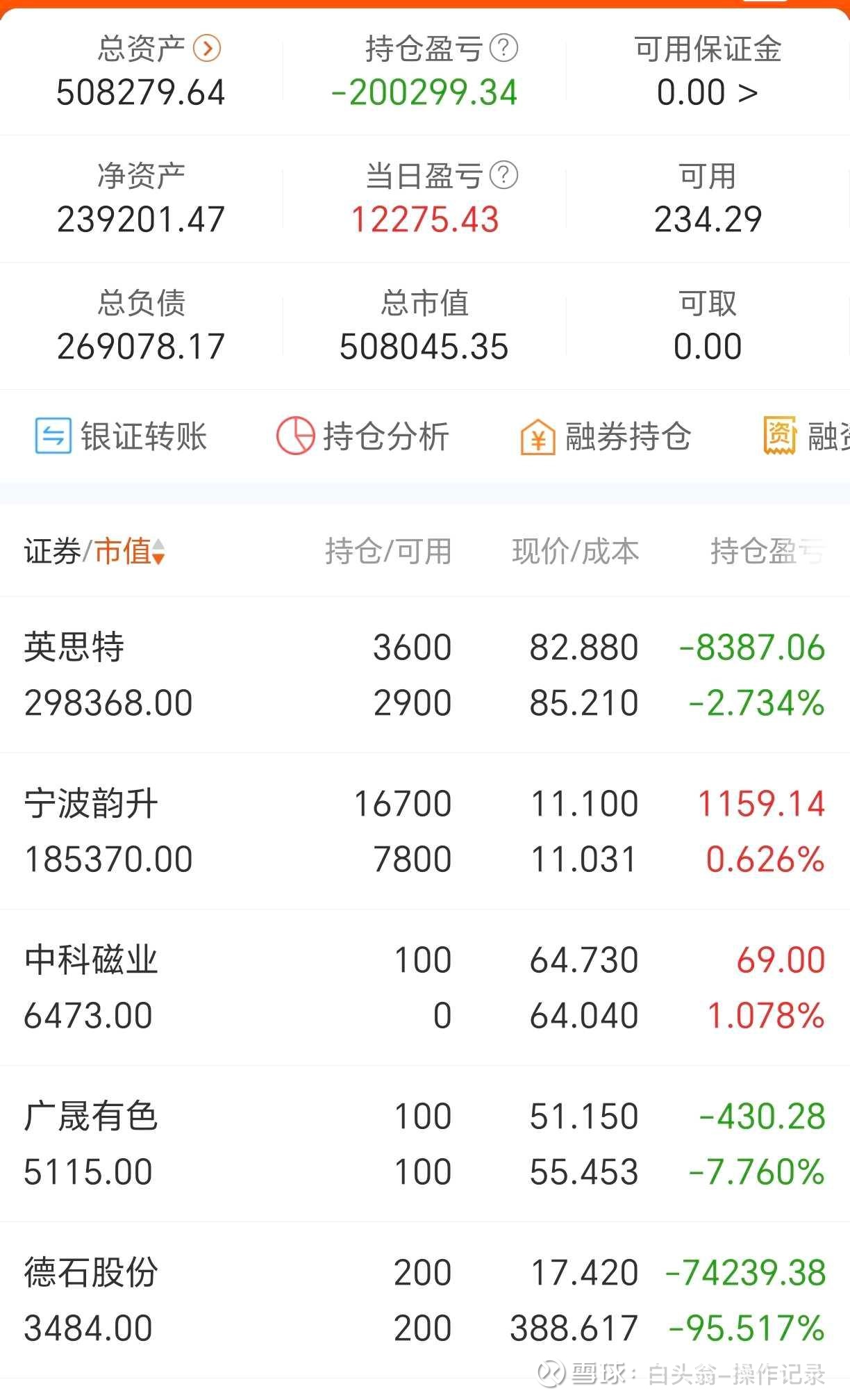The image size is (850, 1400).
Task: Open the 广晟有色 holding row
Action: (x=425, y=1144)
